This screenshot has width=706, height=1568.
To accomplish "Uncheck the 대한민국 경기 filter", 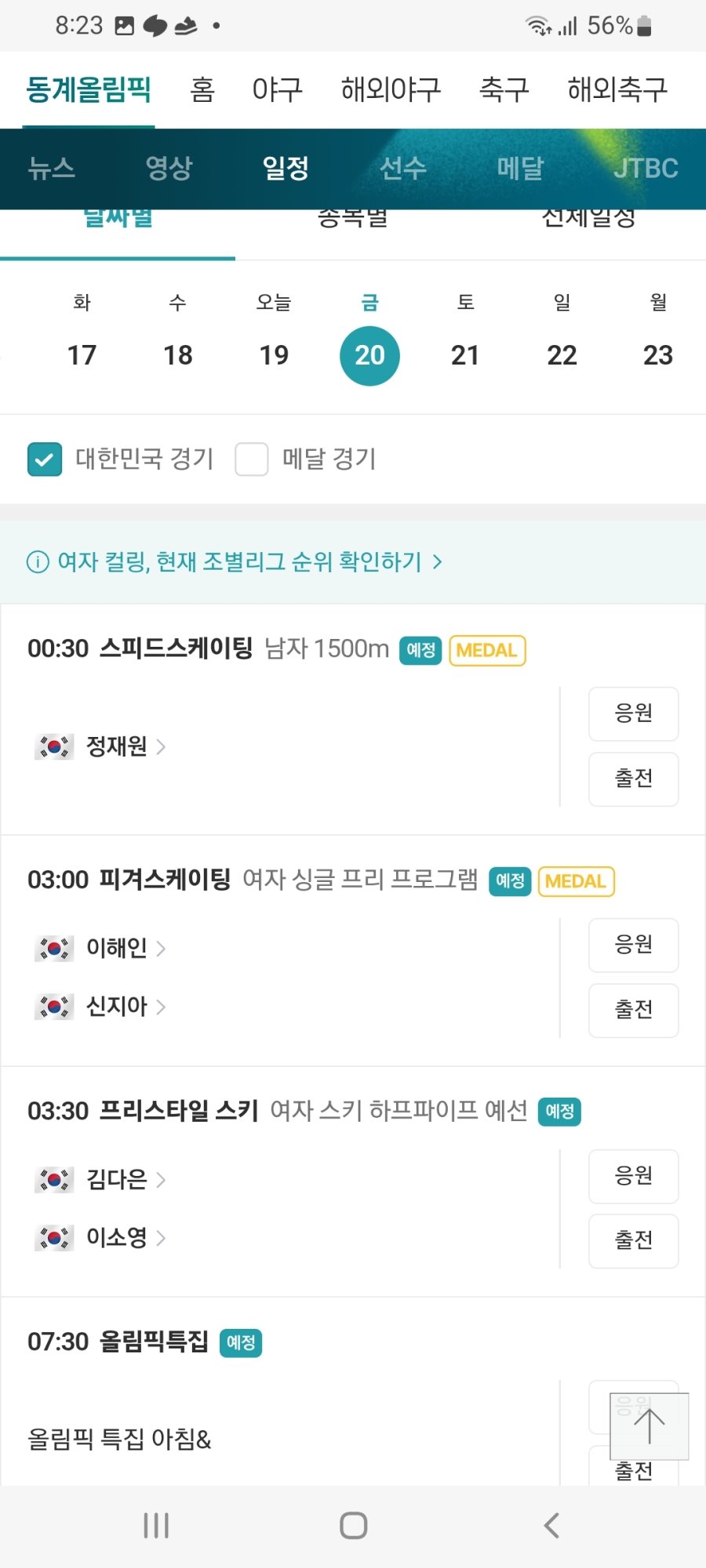I will [45, 459].
